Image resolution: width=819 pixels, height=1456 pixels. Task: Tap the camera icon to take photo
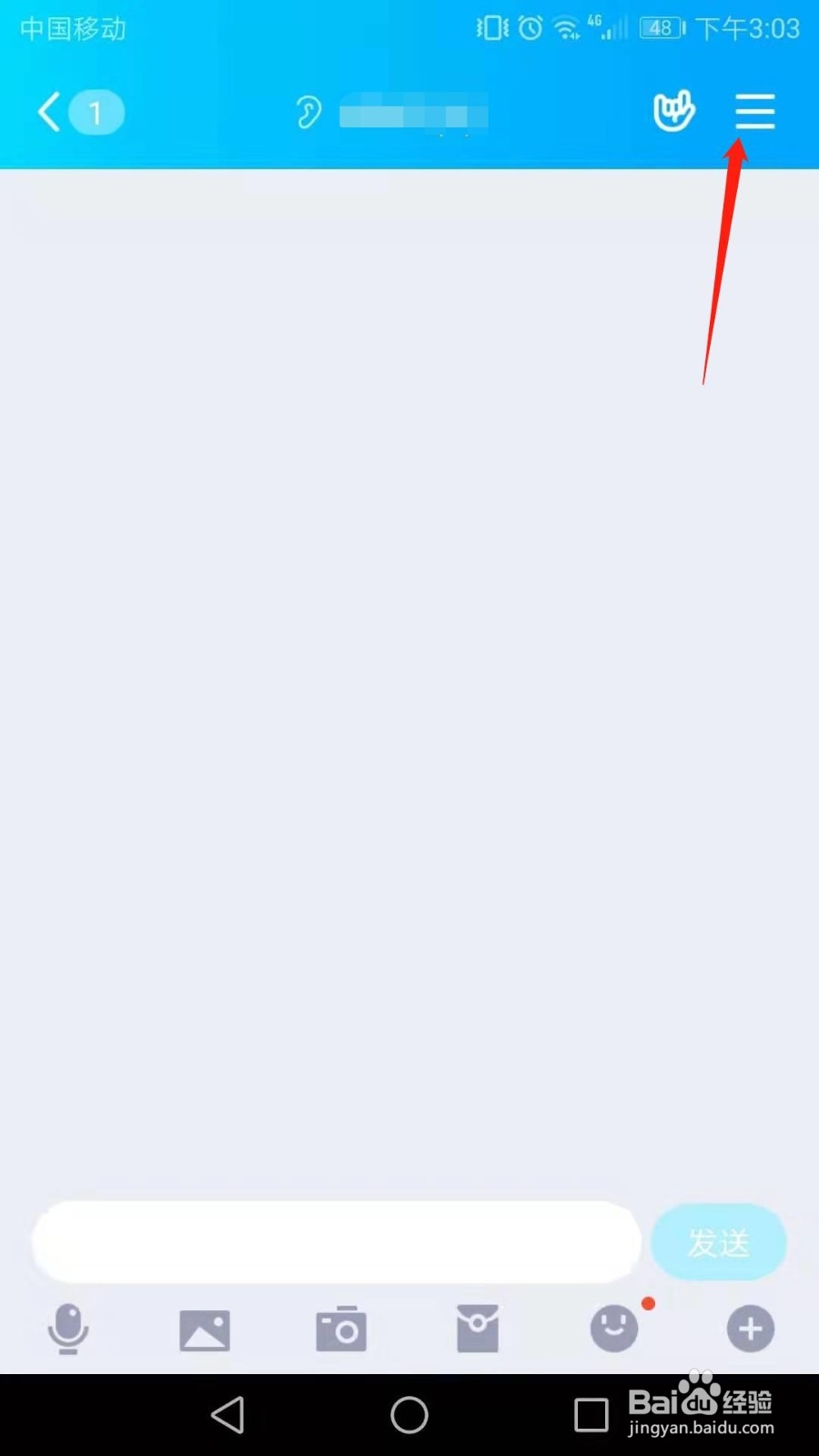coord(341,1329)
